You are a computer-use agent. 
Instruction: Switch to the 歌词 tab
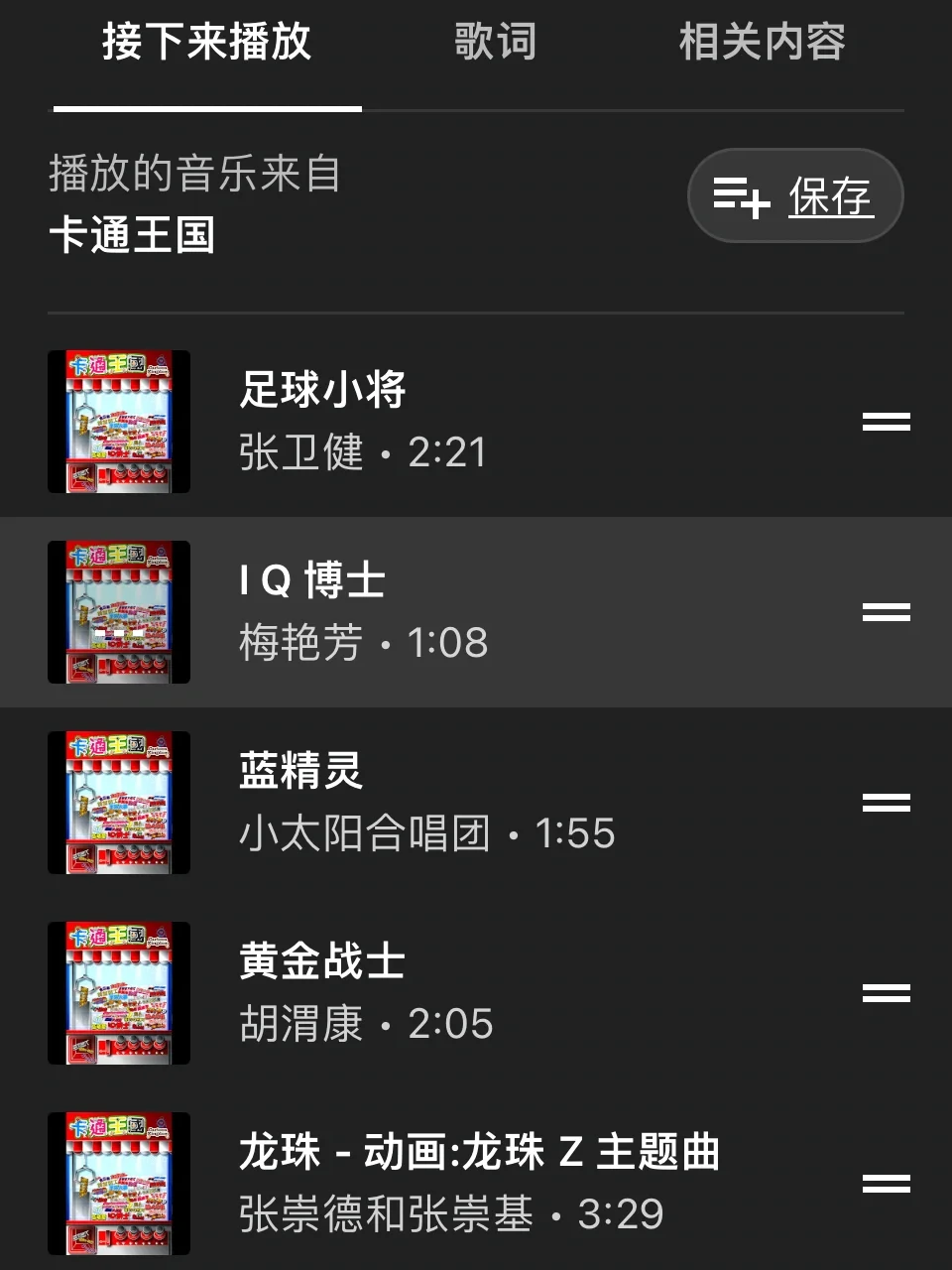(x=495, y=43)
